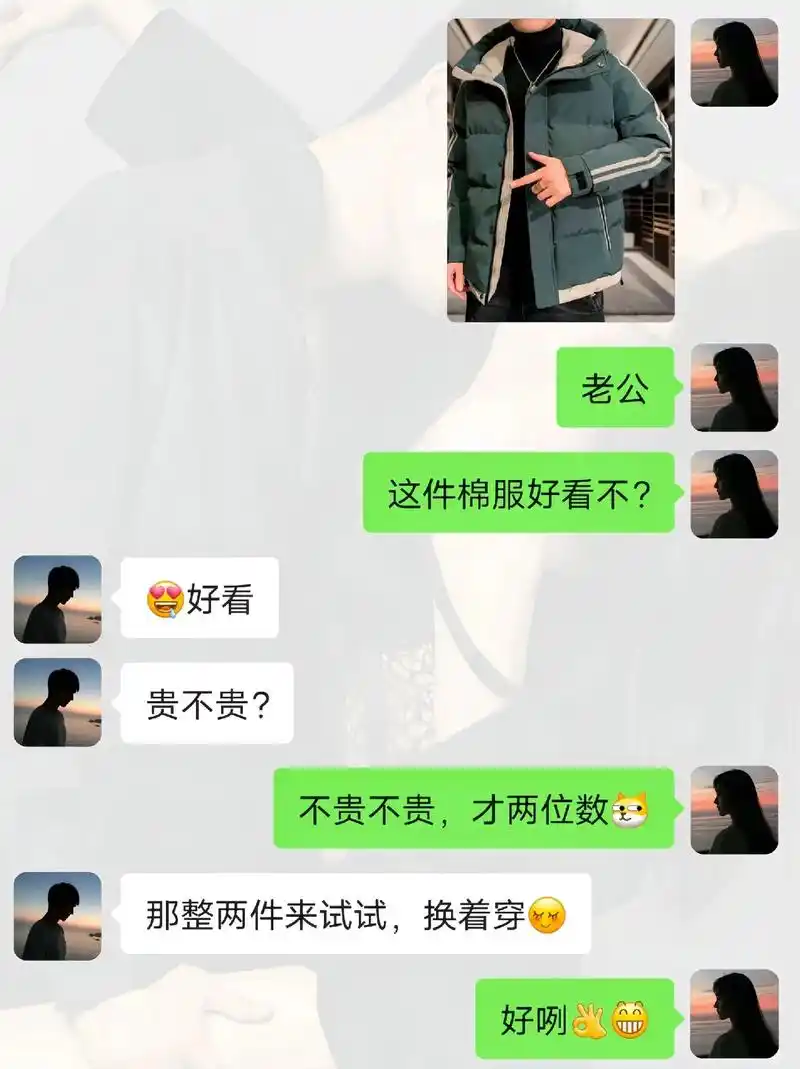Select the "那整两件来试试" message bubble
Image resolution: width=800 pixels, height=1069 pixels.
350,918
